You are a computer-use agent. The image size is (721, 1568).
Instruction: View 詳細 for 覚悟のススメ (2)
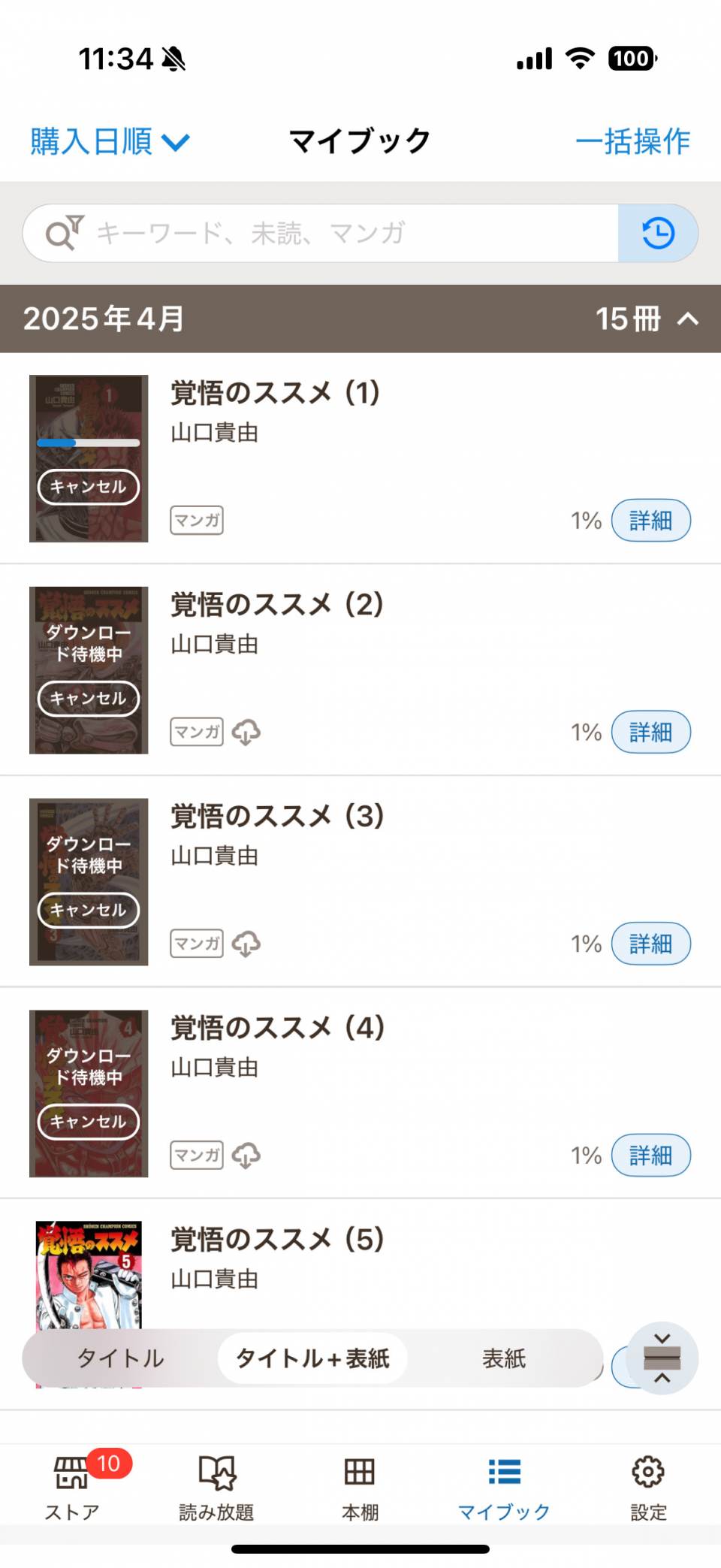tap(650, 732)
